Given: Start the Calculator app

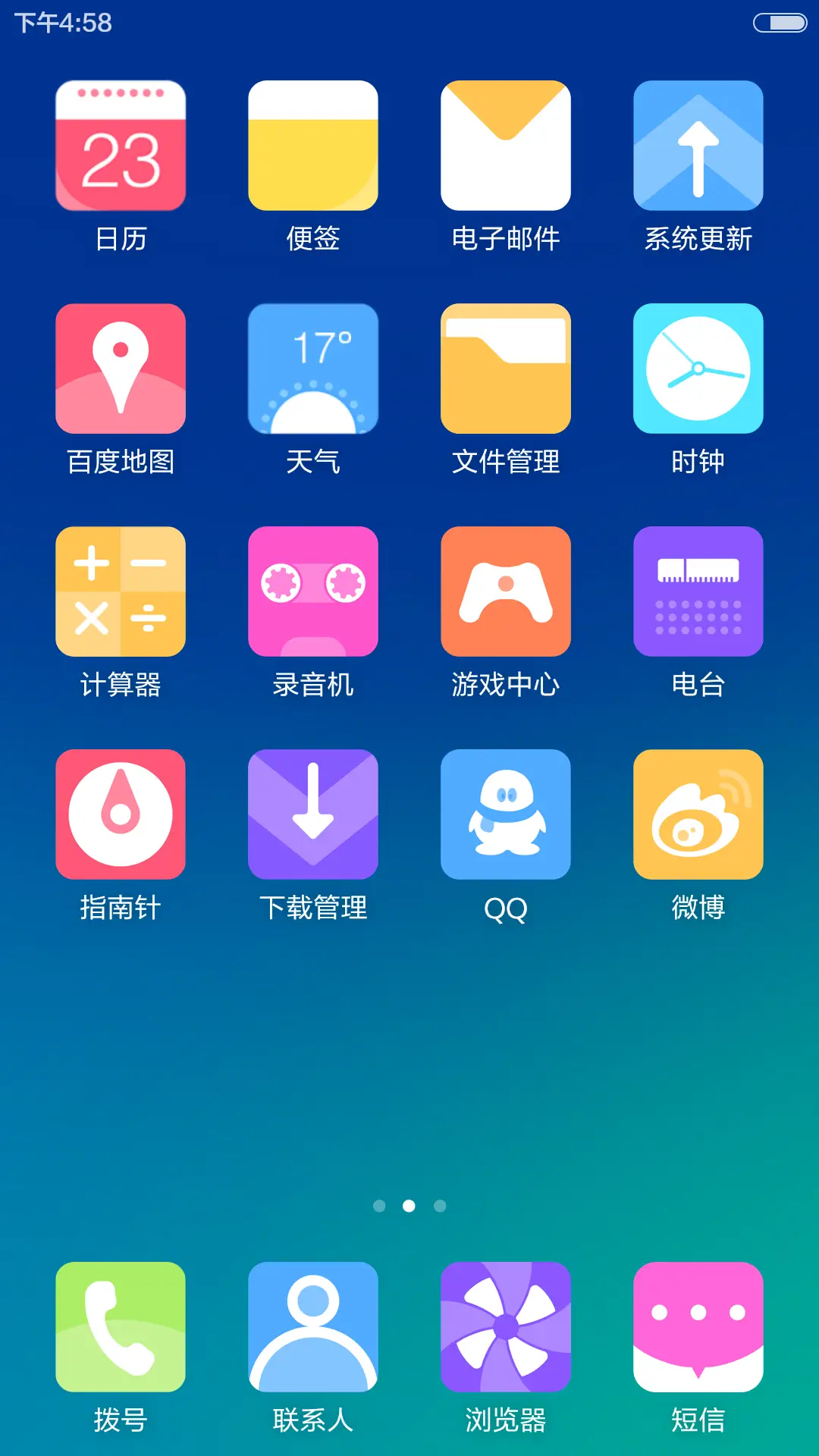Looking at the screenshot, I should pyautogui.click(x=120, y=591).
